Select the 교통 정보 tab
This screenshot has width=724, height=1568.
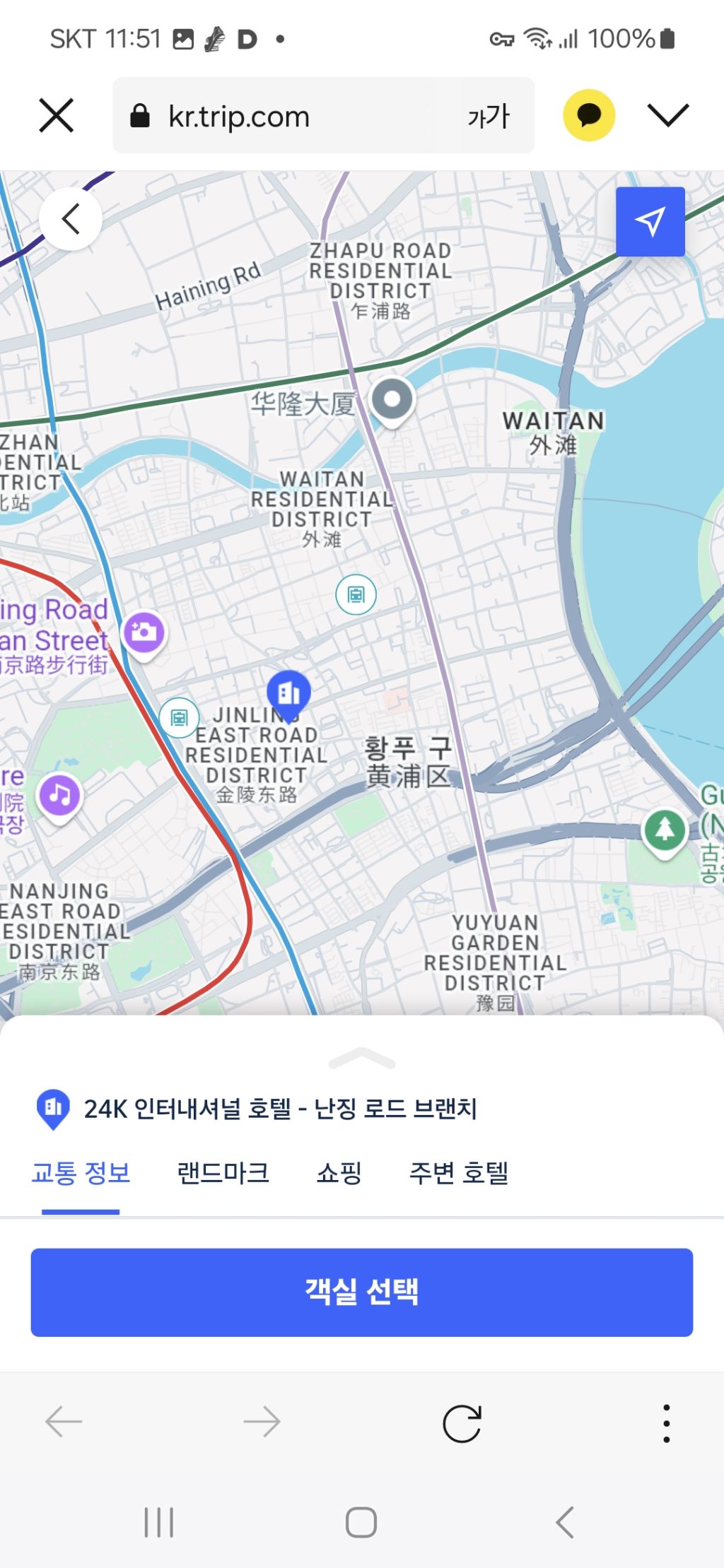tap(81, 1174)
